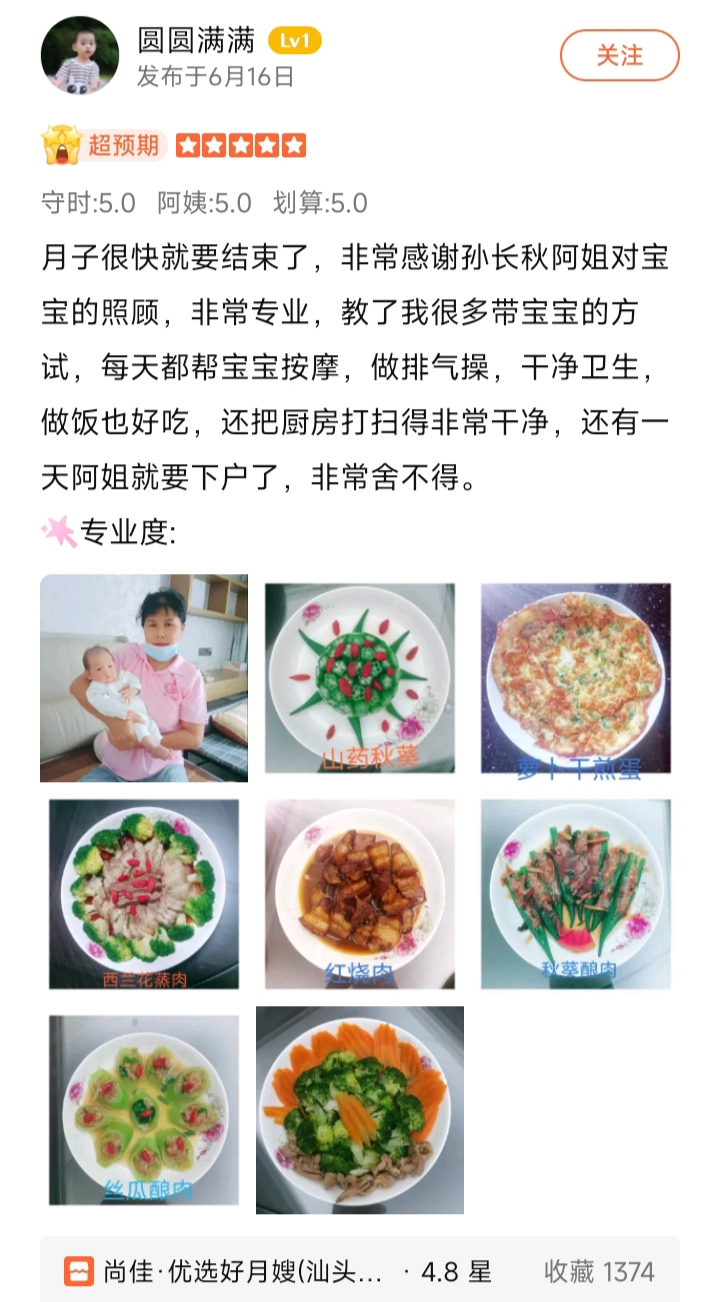Viewport: 720px width, 1302px height.
Task: Open the 尚佳·优选好月嫂 shop card
Action: [x=360, y=1271]
